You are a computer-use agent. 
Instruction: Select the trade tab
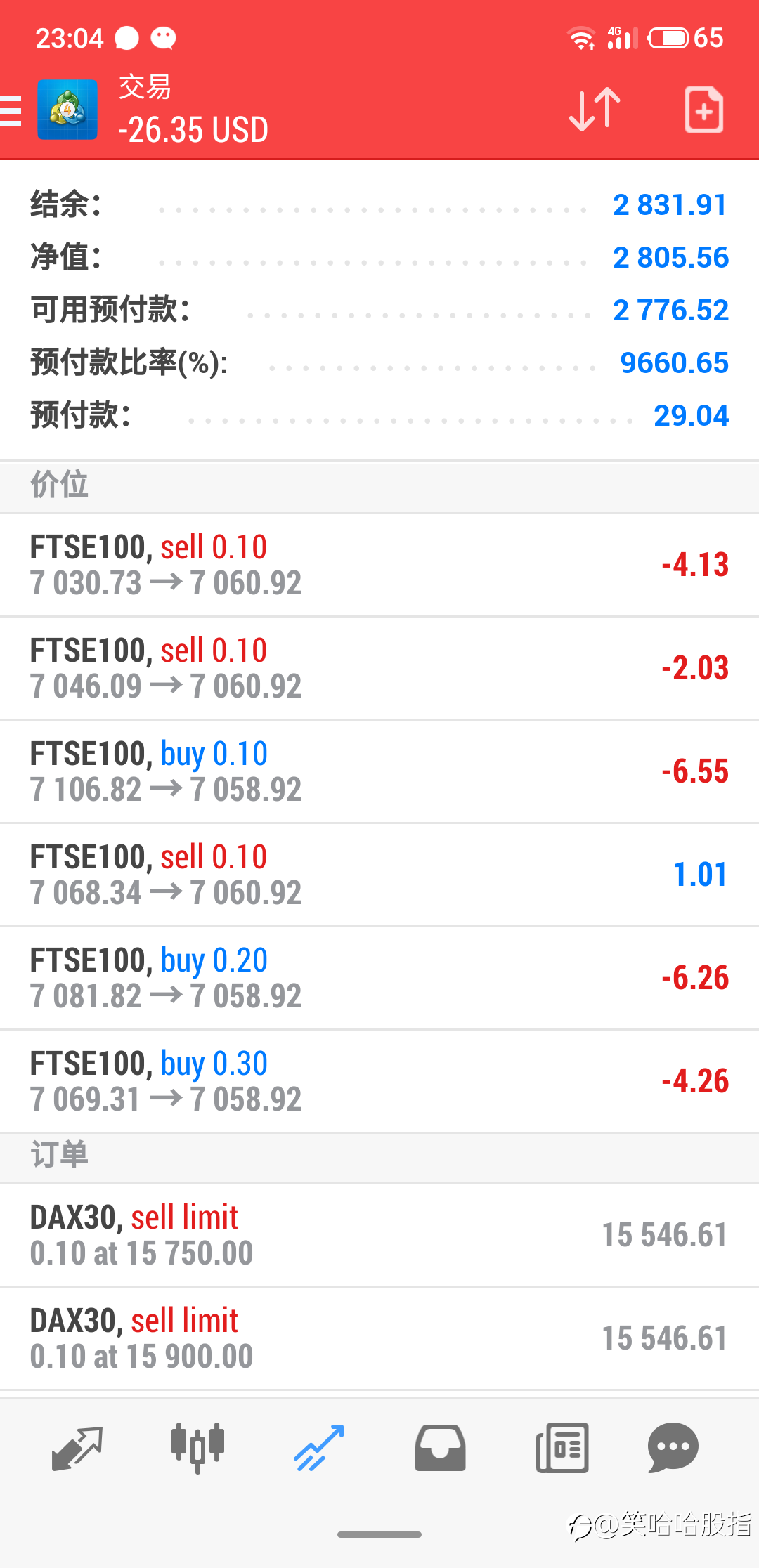point(319,1449)
